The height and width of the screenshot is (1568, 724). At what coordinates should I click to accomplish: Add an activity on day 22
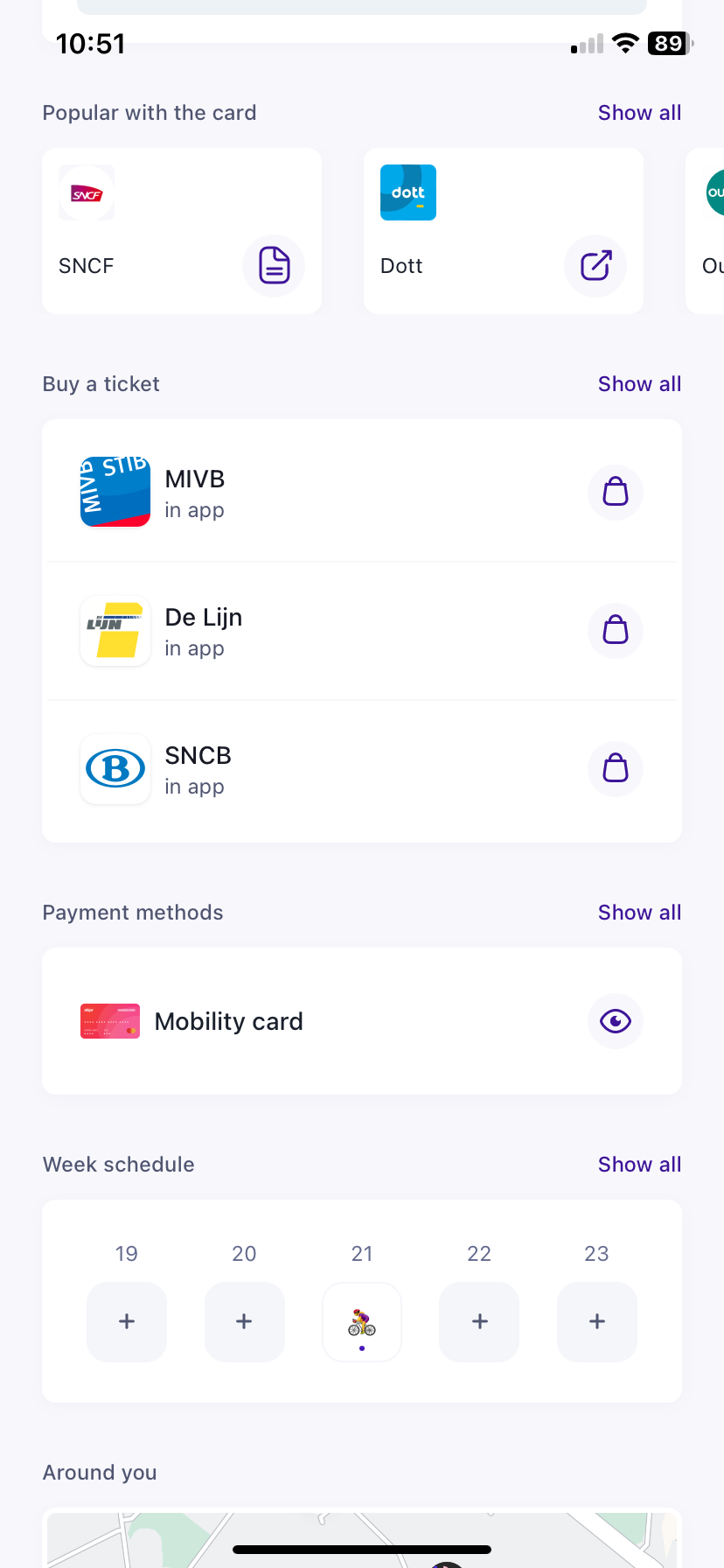coord(479,1322)
